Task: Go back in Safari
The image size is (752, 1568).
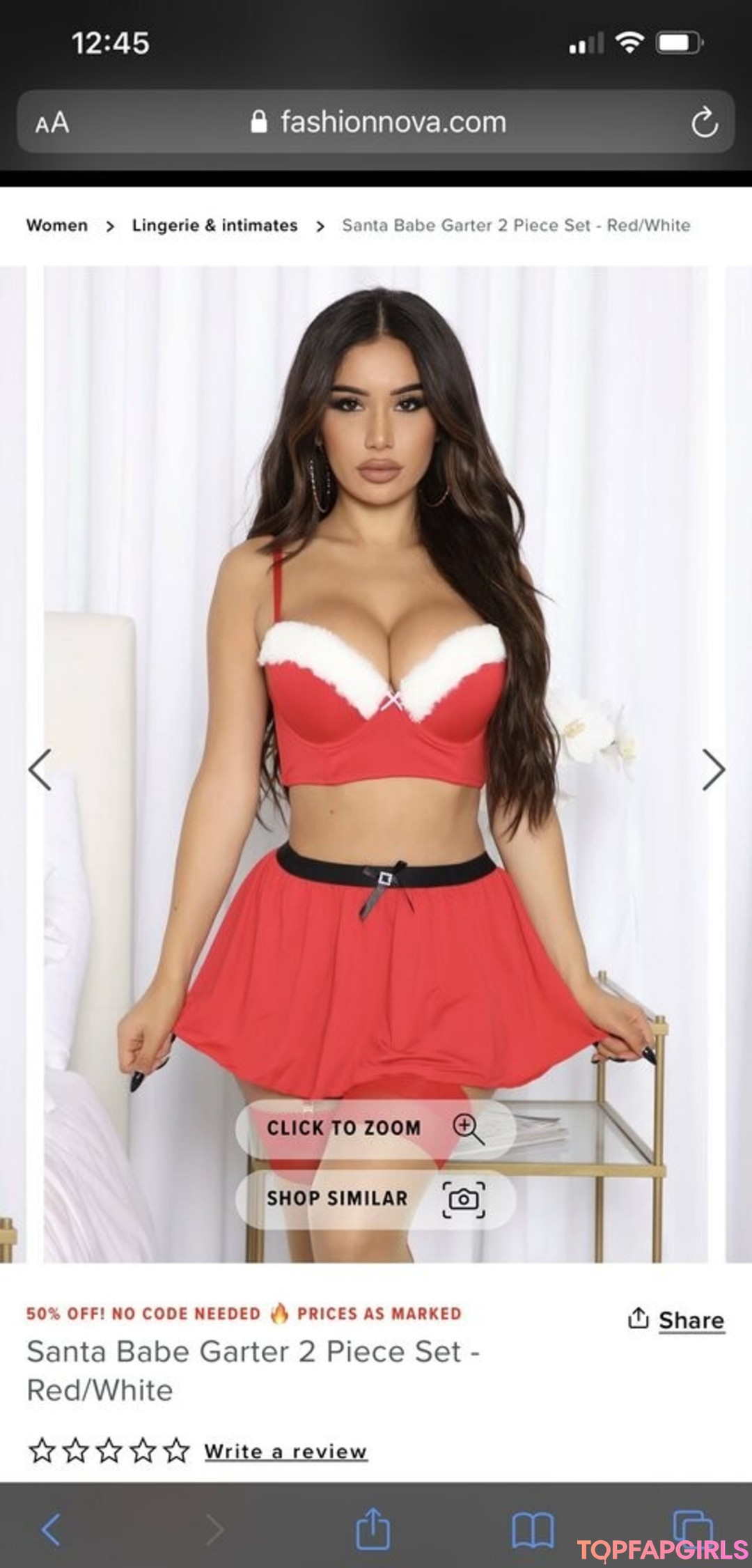Action: pos(51,1529)
